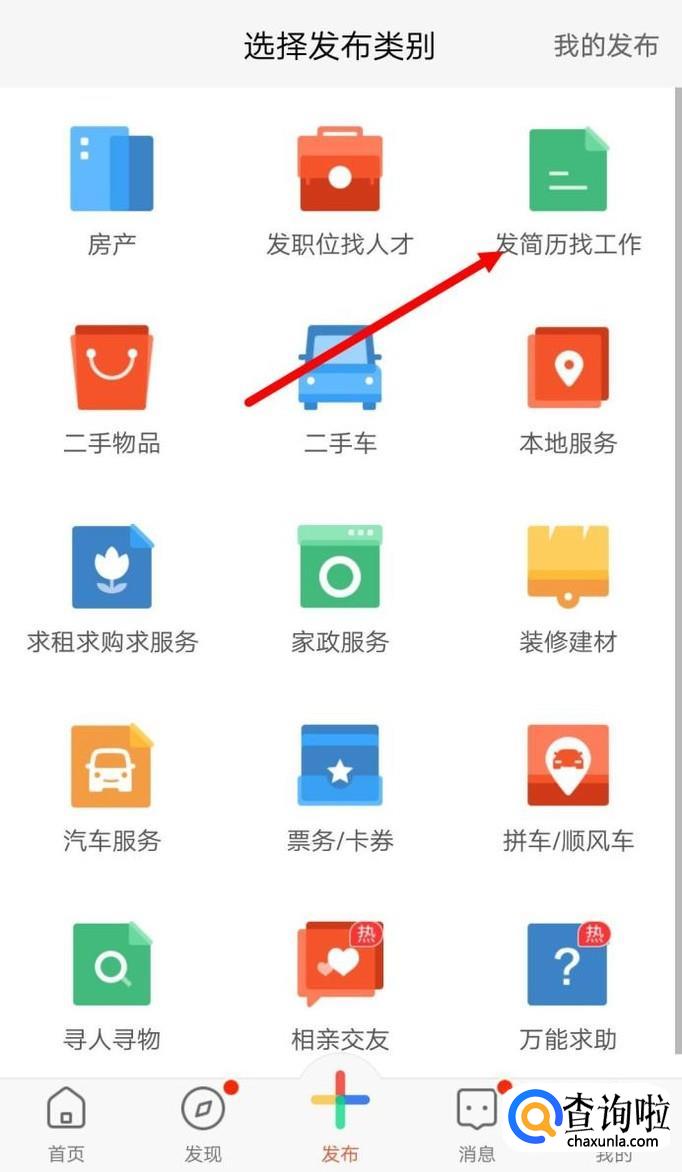
Task: Open the 二手物品 category
Action: click(x=111, y=389)
